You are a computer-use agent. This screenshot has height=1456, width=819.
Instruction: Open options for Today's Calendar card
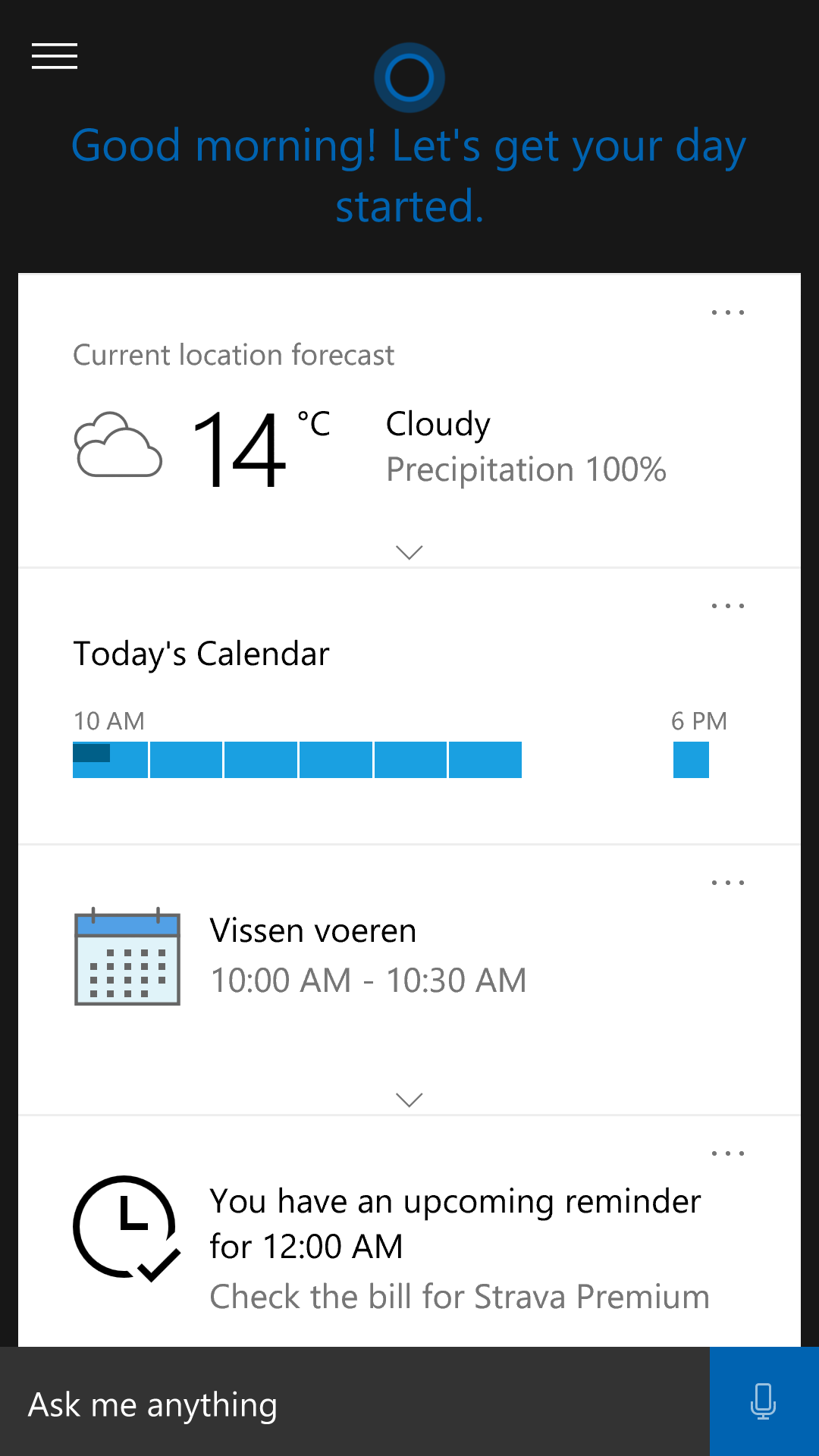pyautogui.click(x=728, y=606)
